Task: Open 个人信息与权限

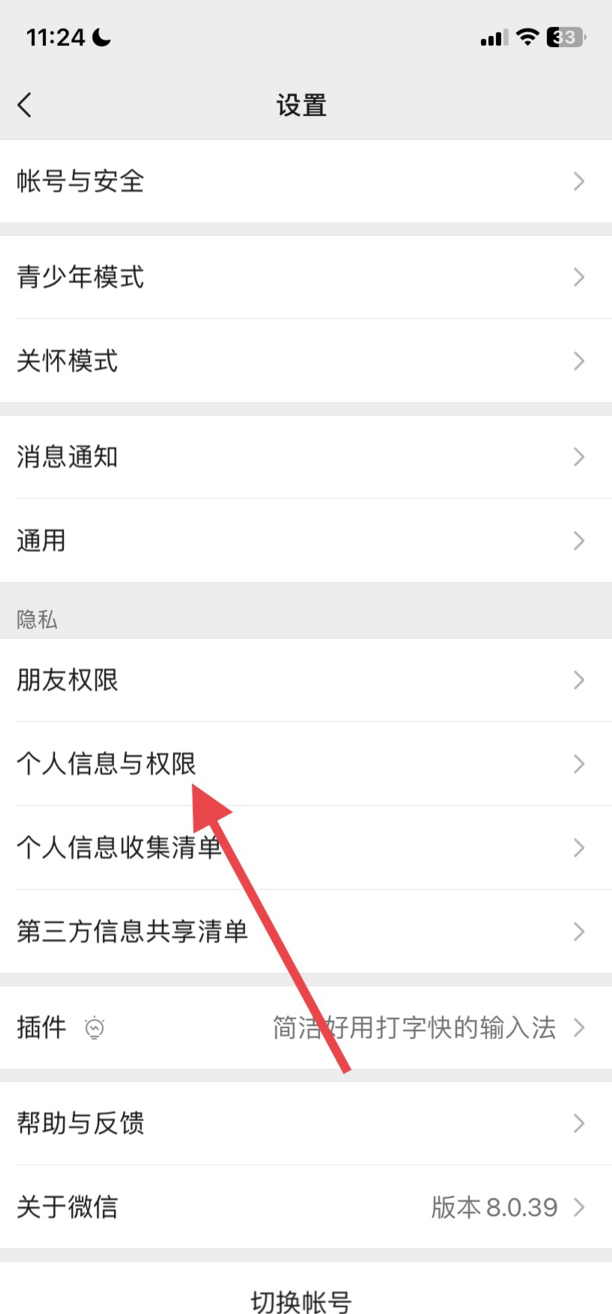Action: [x=300, y=764]
